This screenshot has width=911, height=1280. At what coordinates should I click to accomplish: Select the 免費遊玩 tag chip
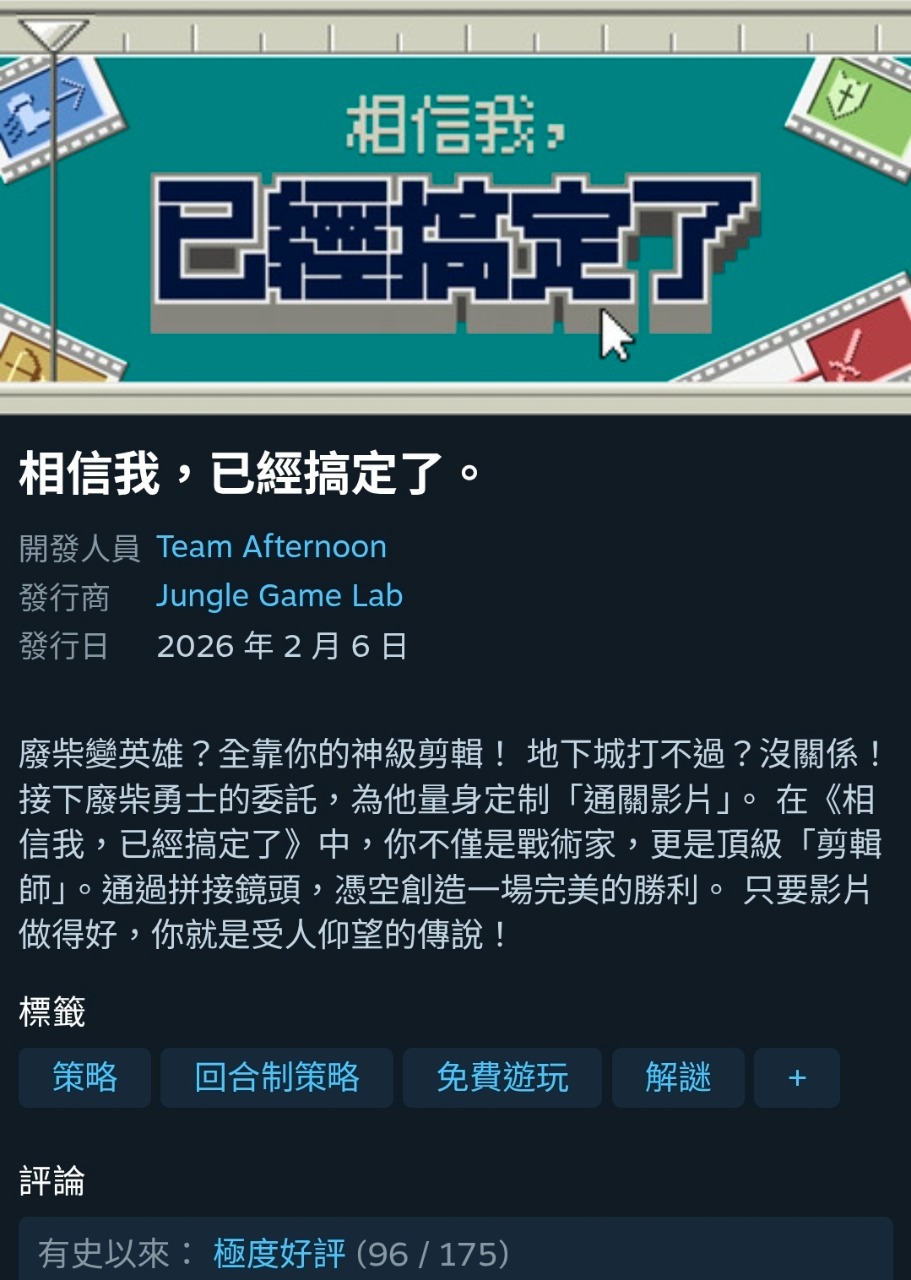502,1078
